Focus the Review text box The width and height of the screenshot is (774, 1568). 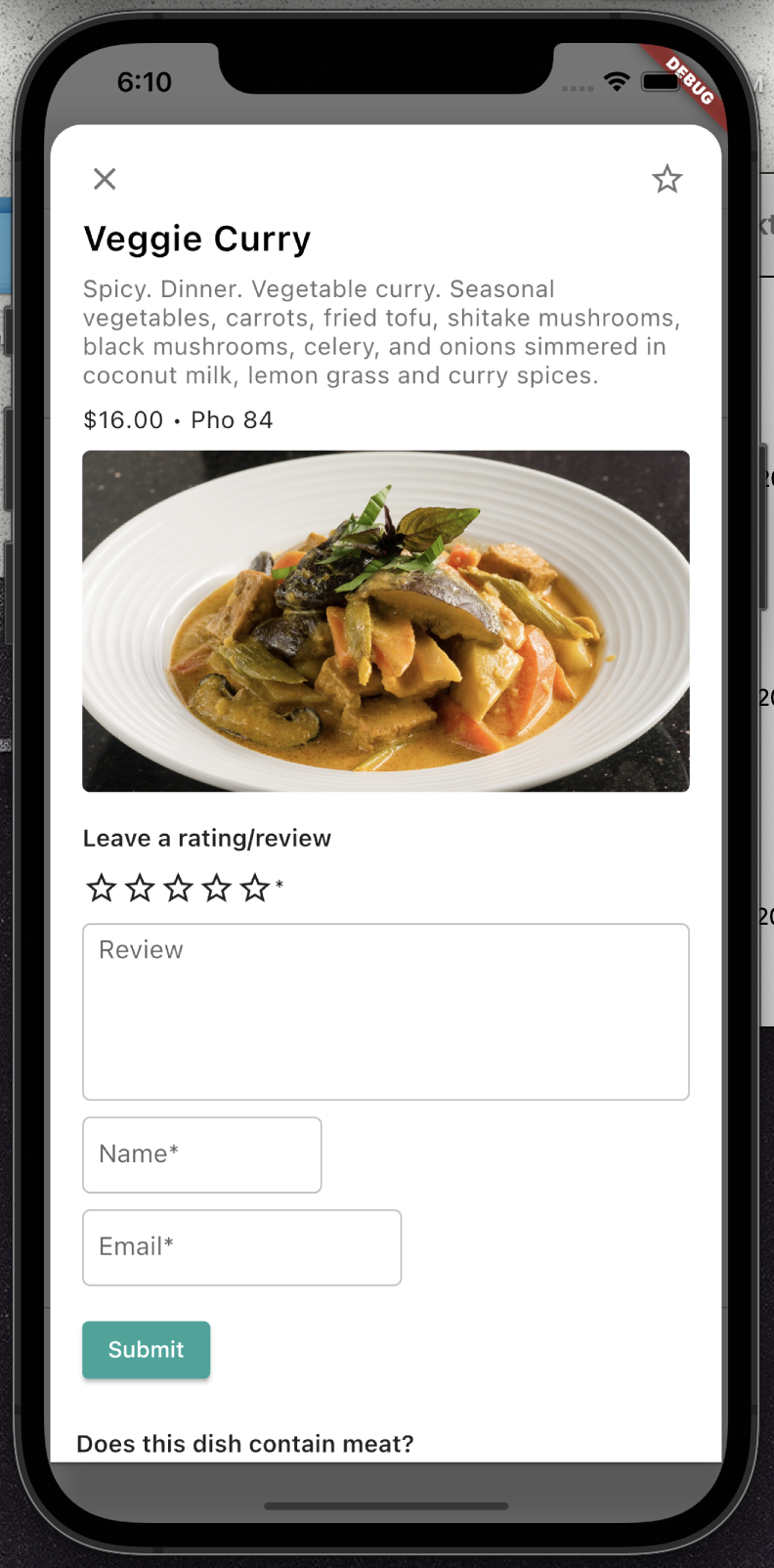click(386, 1012)
